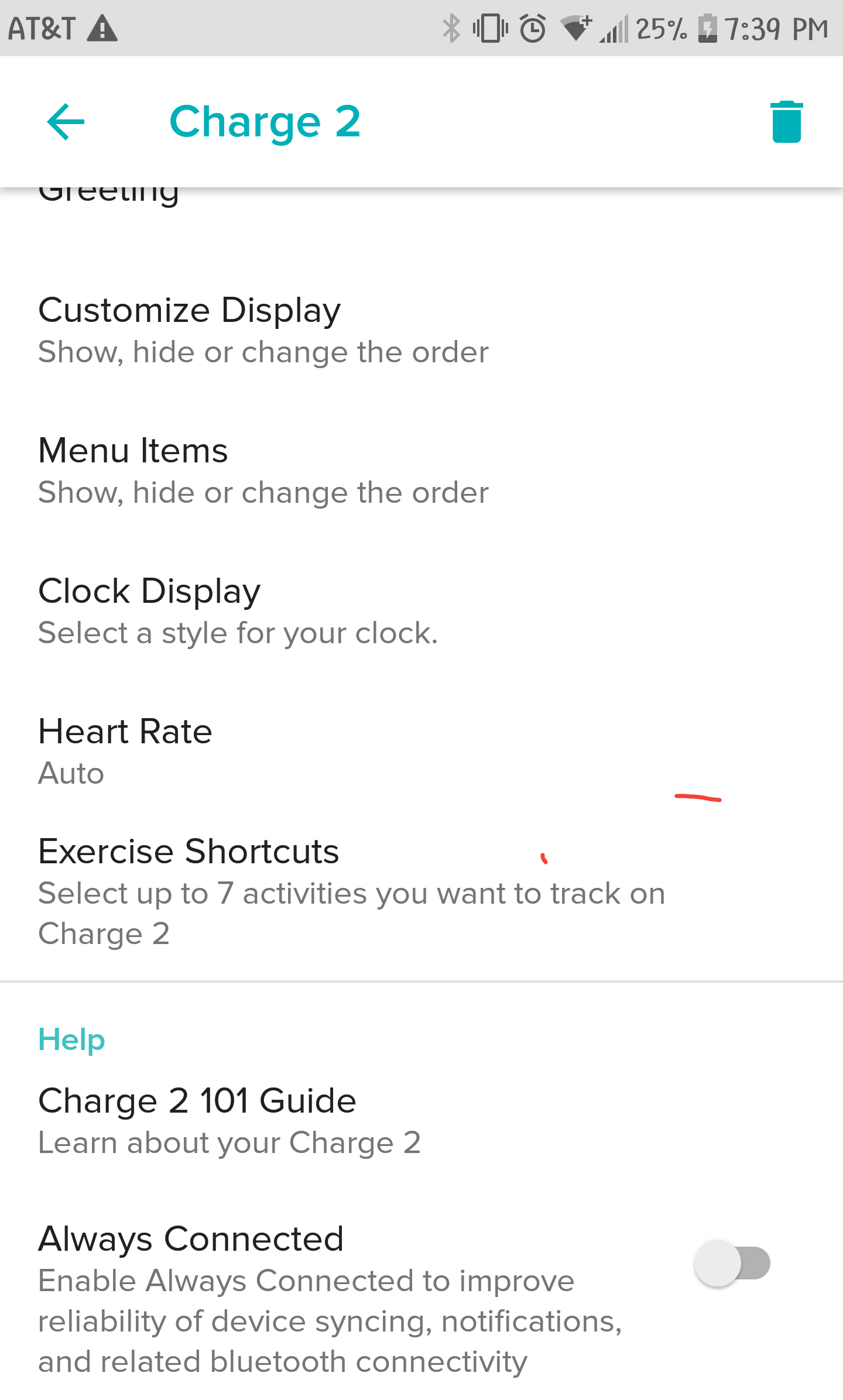This screenshot has height=1400, width=843.
Task: Tap the trash icon to remove device
Action: (786, 122)
